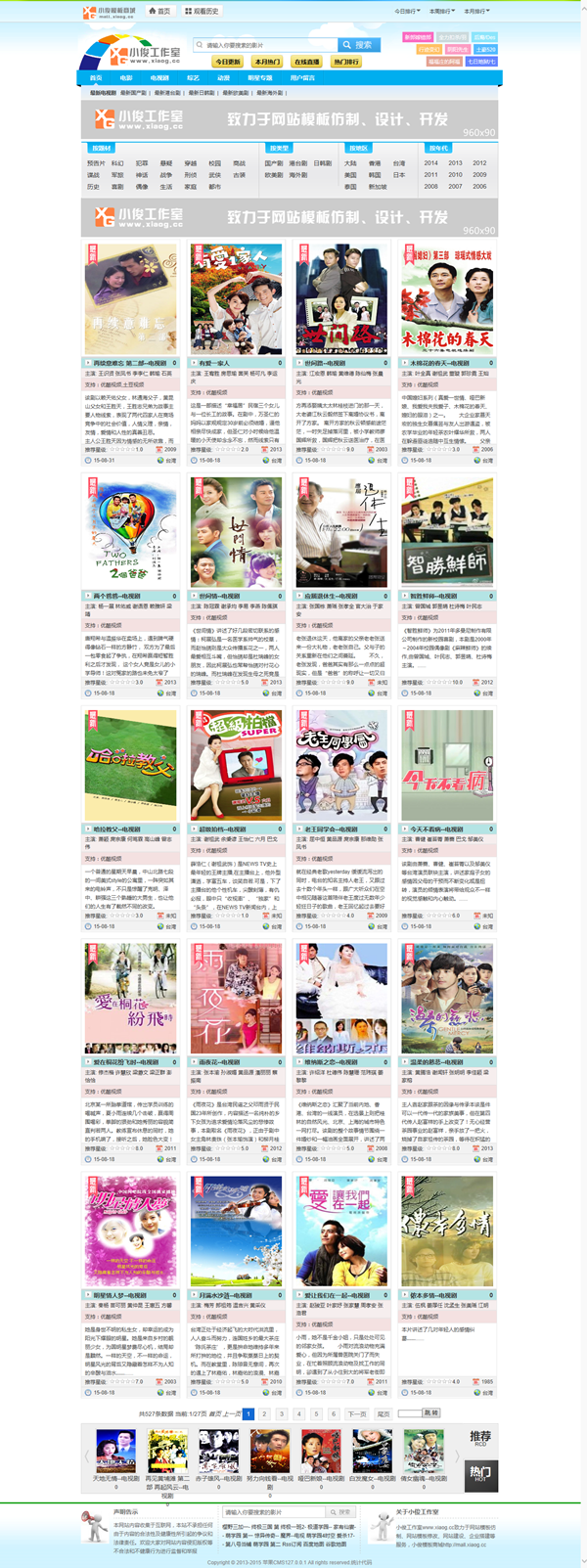The image size is (587, 1568).
Task: Filter by type 国产剧
Action: pos(274,163)
